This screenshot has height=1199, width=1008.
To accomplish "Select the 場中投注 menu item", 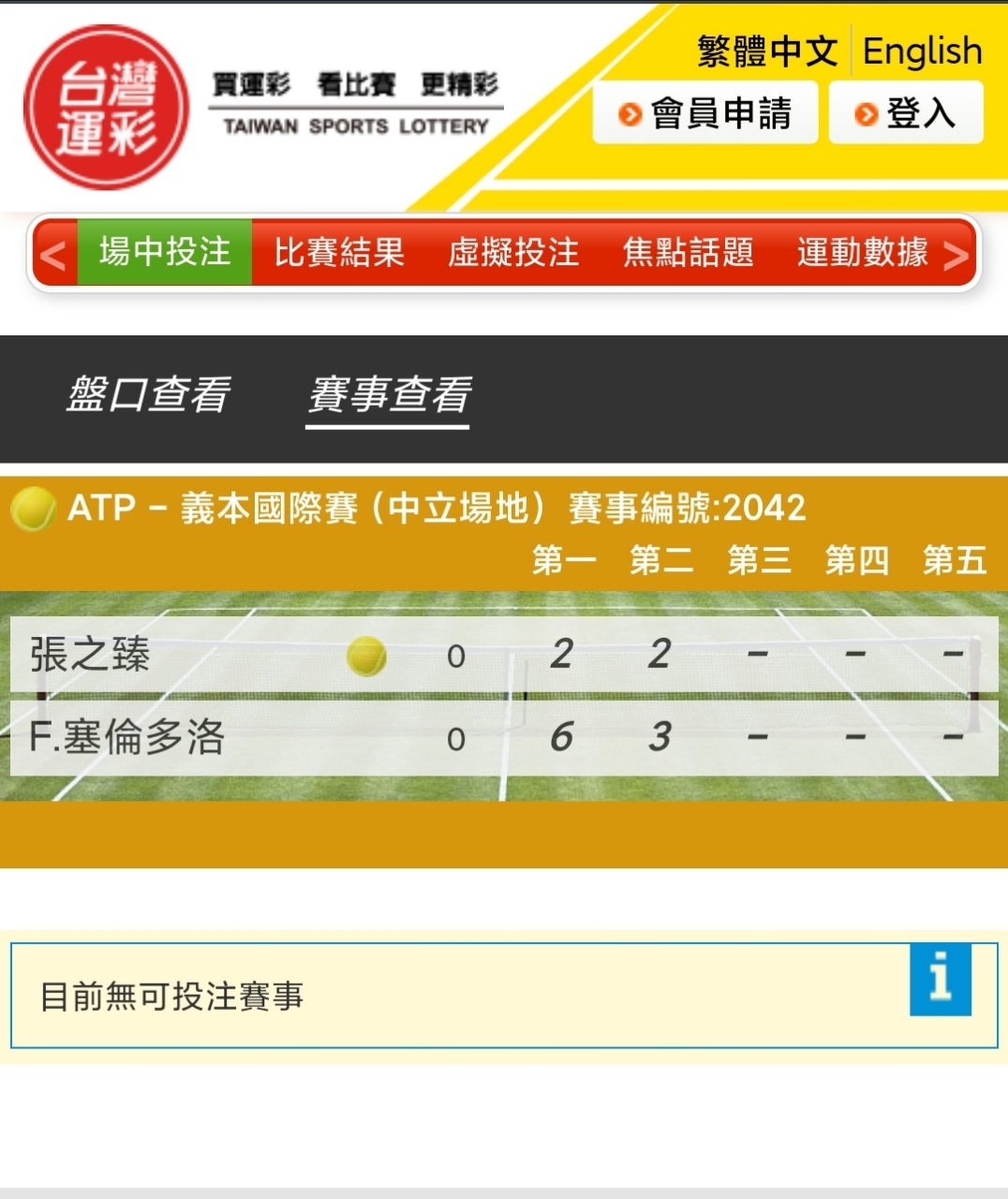I will (x=165, y=252).
